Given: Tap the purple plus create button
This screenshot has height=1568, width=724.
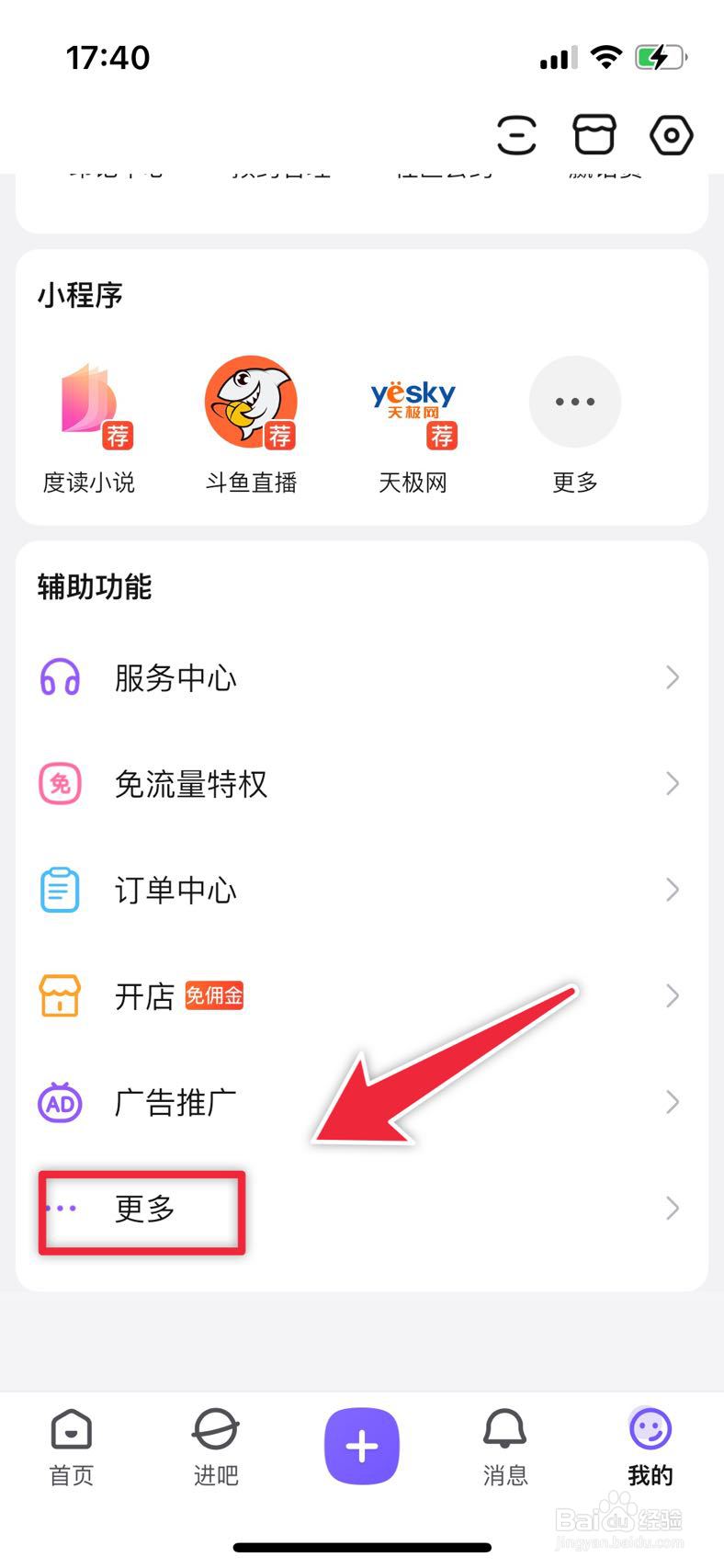Looking at the screenshot, I should coord(361,1444).
